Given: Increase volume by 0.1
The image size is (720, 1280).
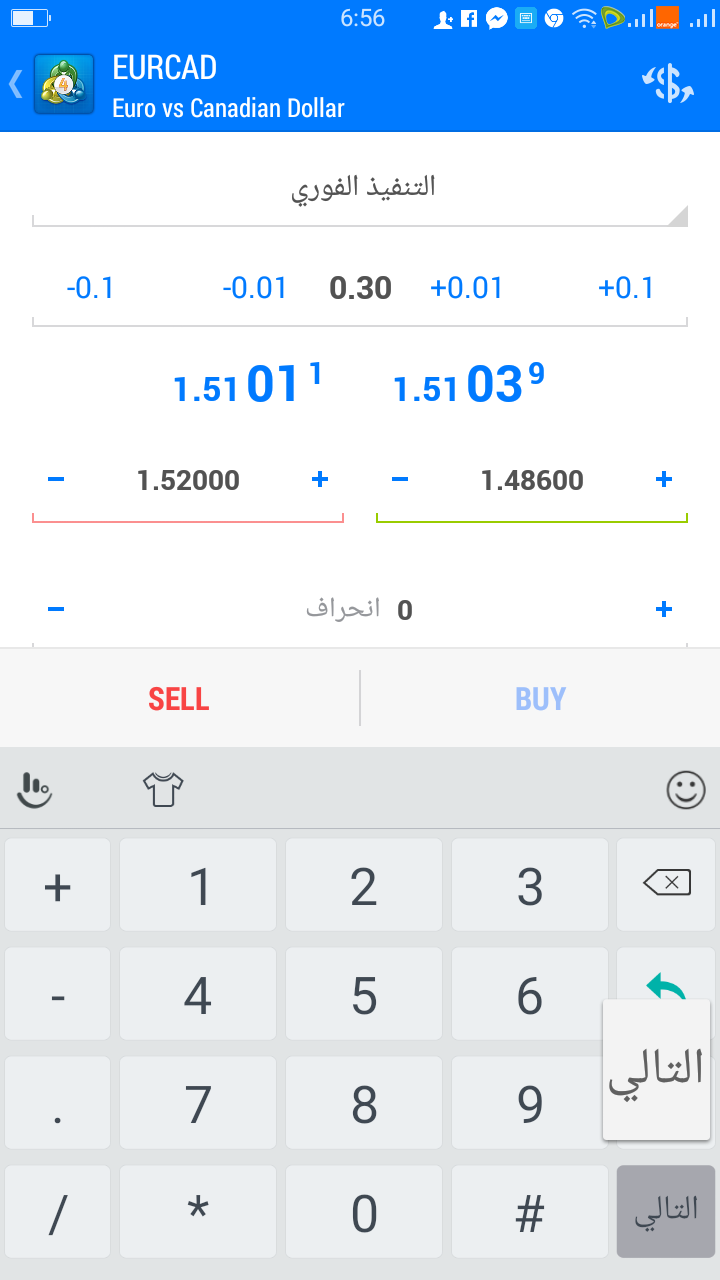Looking at the screenshot, I should pyautogui.click(x=626, y=289).
